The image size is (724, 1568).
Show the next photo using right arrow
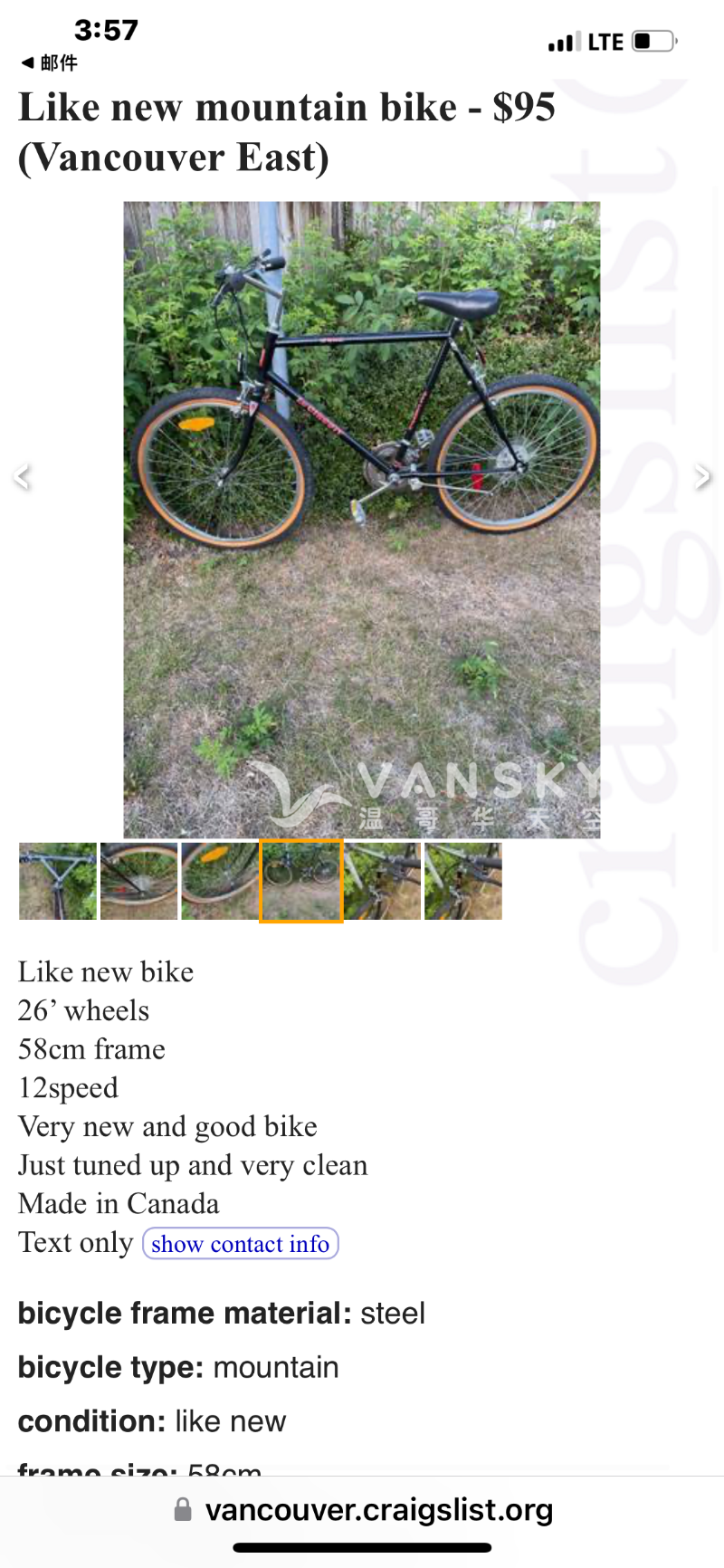tap(701, 476)
